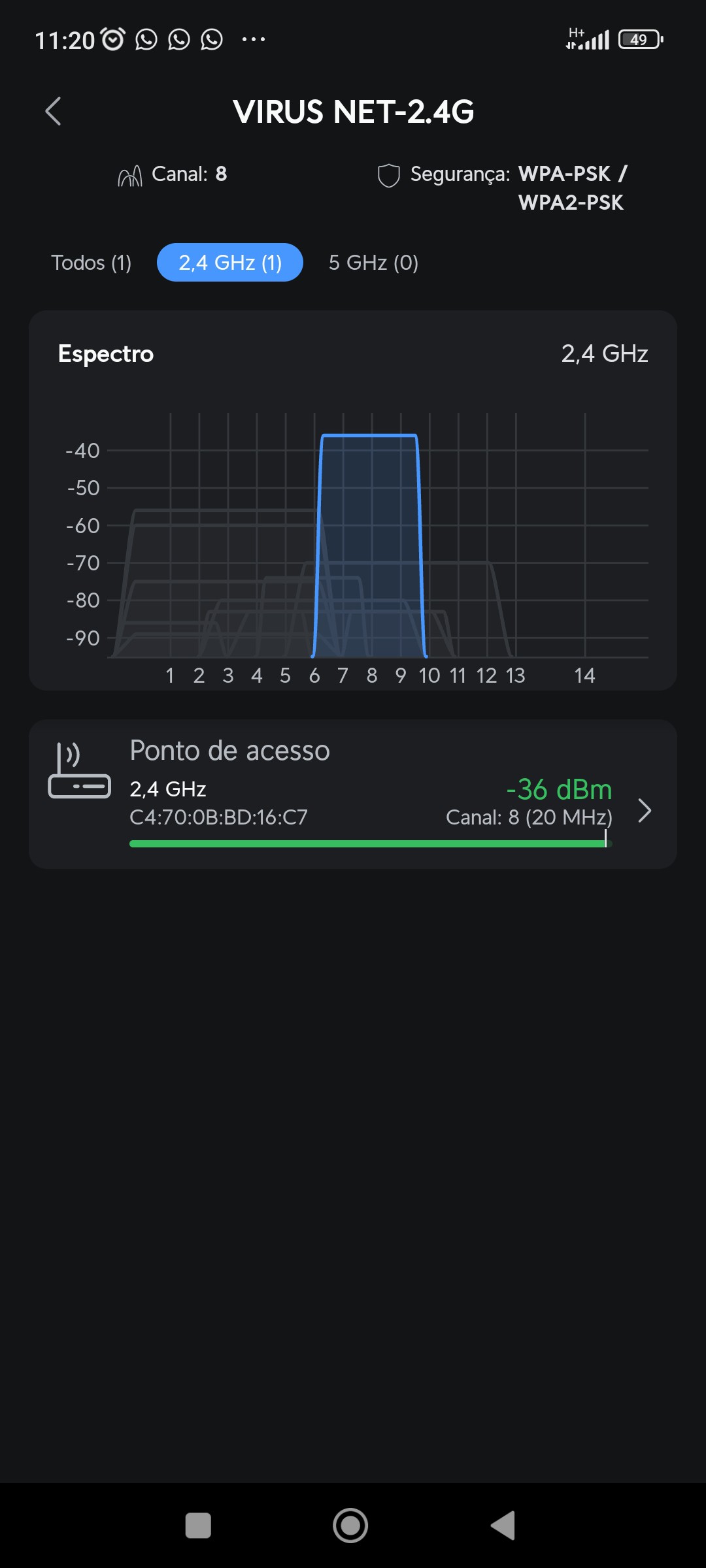Switch to the Todos (1) tab
Screen dimensions: 706x1568
92,263
